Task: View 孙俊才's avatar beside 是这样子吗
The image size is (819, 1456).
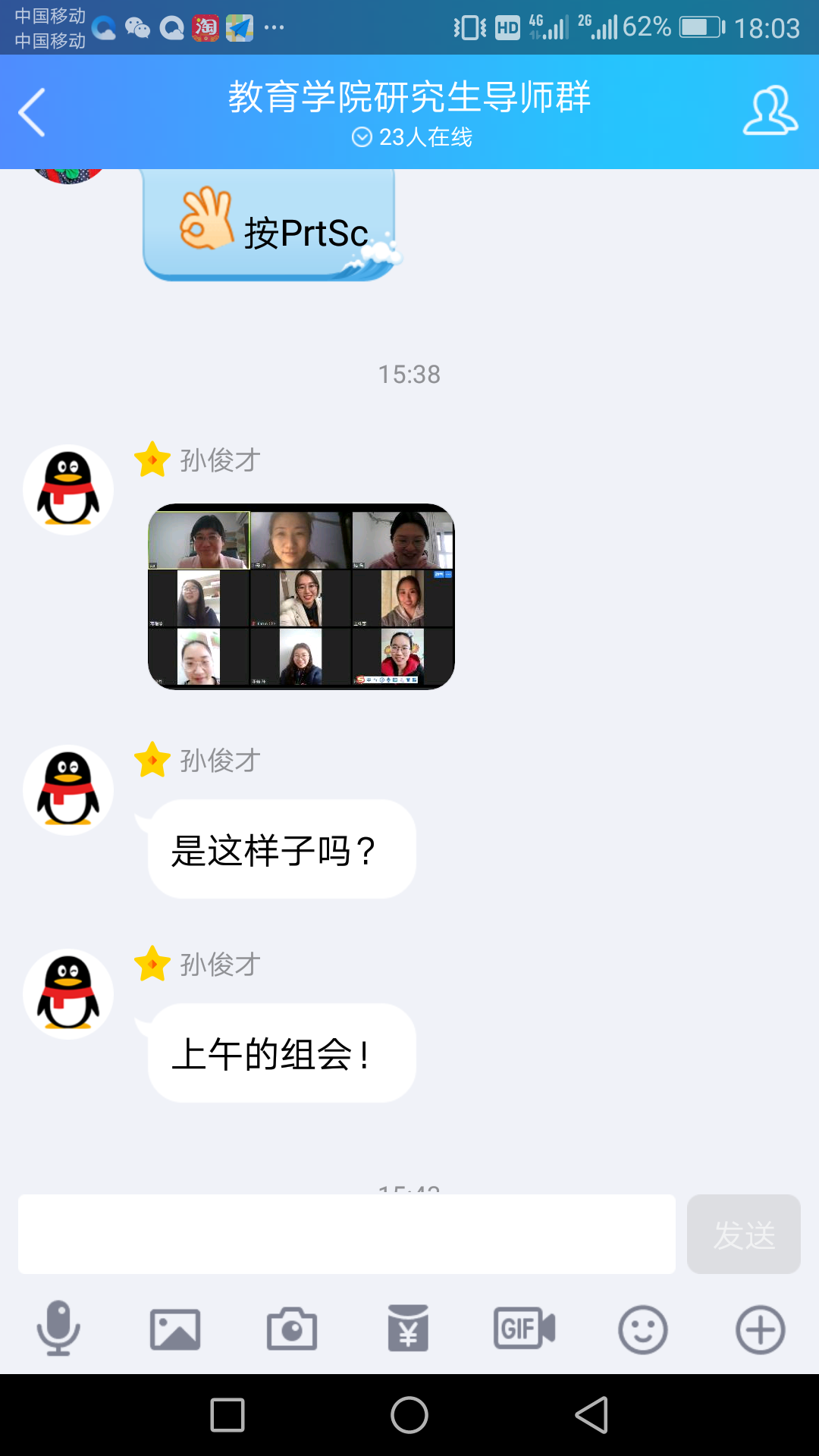Action: pos(68,789)
